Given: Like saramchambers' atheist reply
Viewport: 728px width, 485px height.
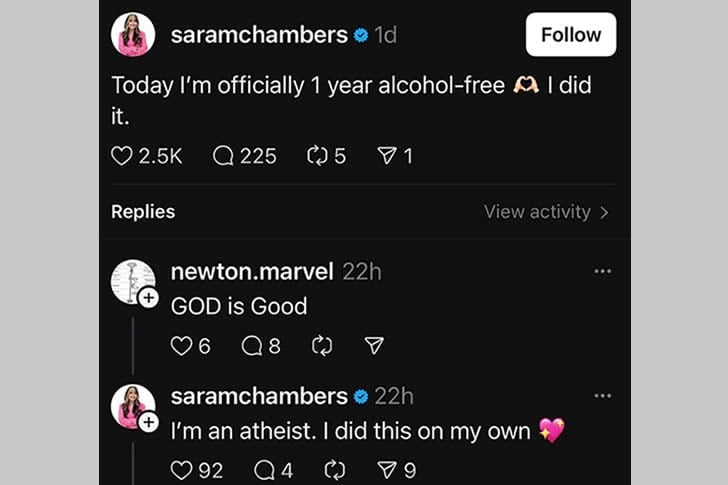Looking at the screenshot, I should tap(181, 470).
